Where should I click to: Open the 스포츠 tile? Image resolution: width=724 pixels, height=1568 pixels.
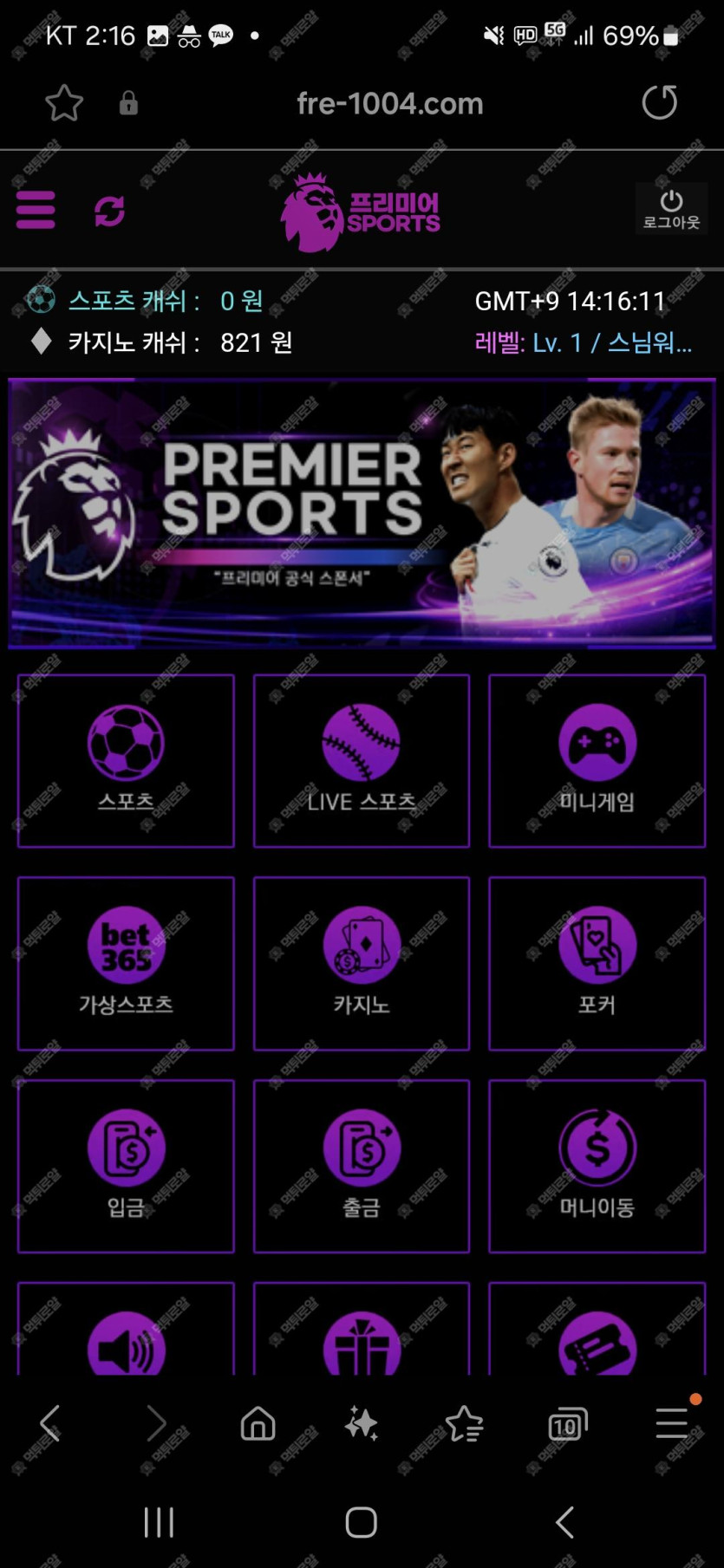coord(126,760)
